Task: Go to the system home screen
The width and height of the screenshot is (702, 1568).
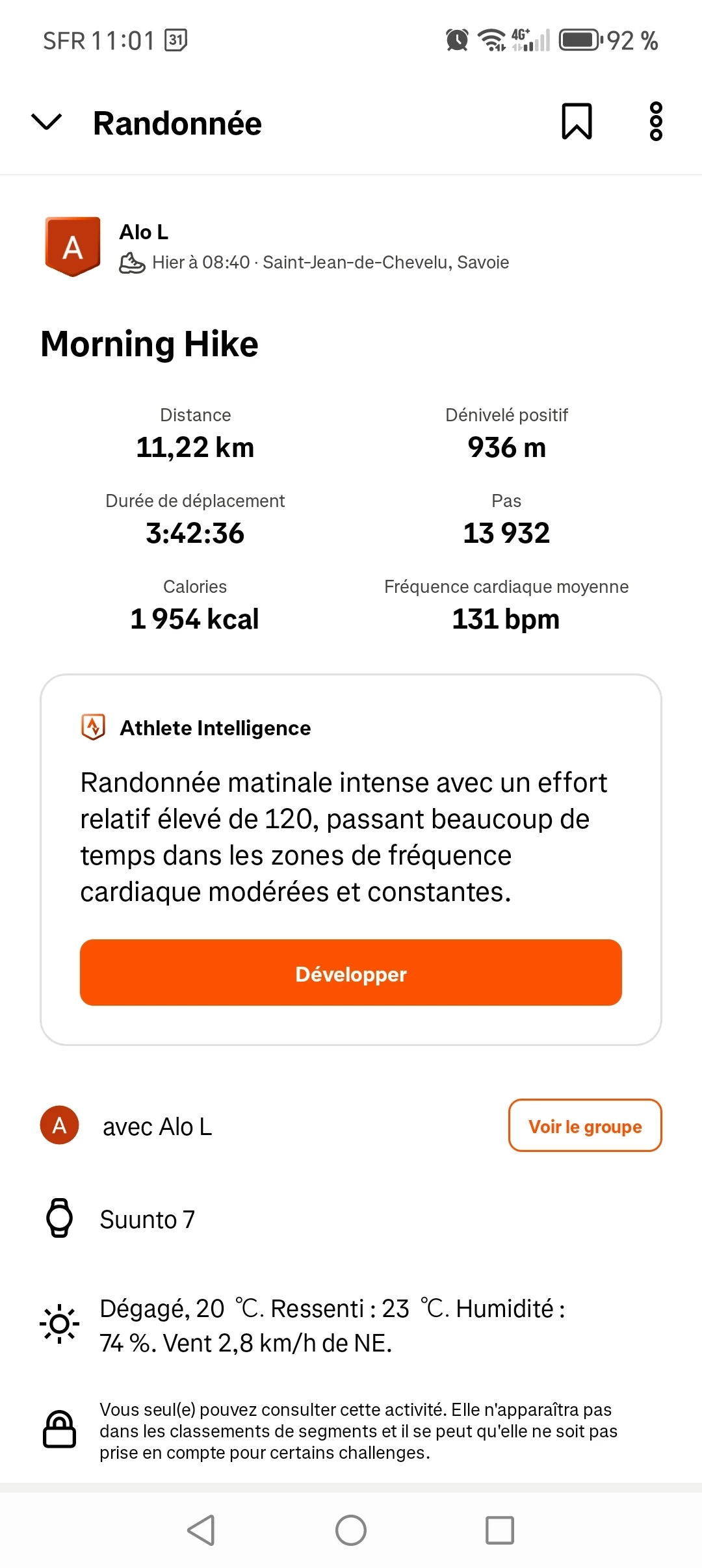Action: (351, 1530)
